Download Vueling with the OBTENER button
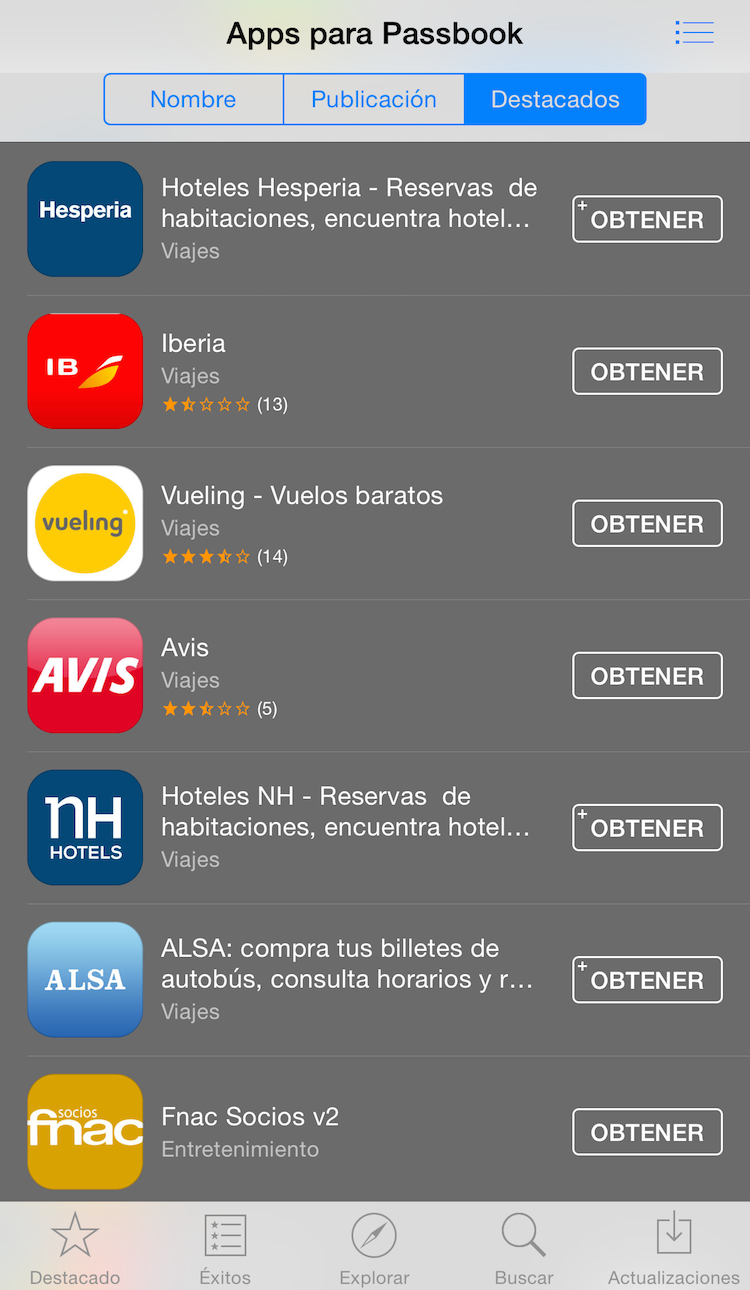 point(647,523)
